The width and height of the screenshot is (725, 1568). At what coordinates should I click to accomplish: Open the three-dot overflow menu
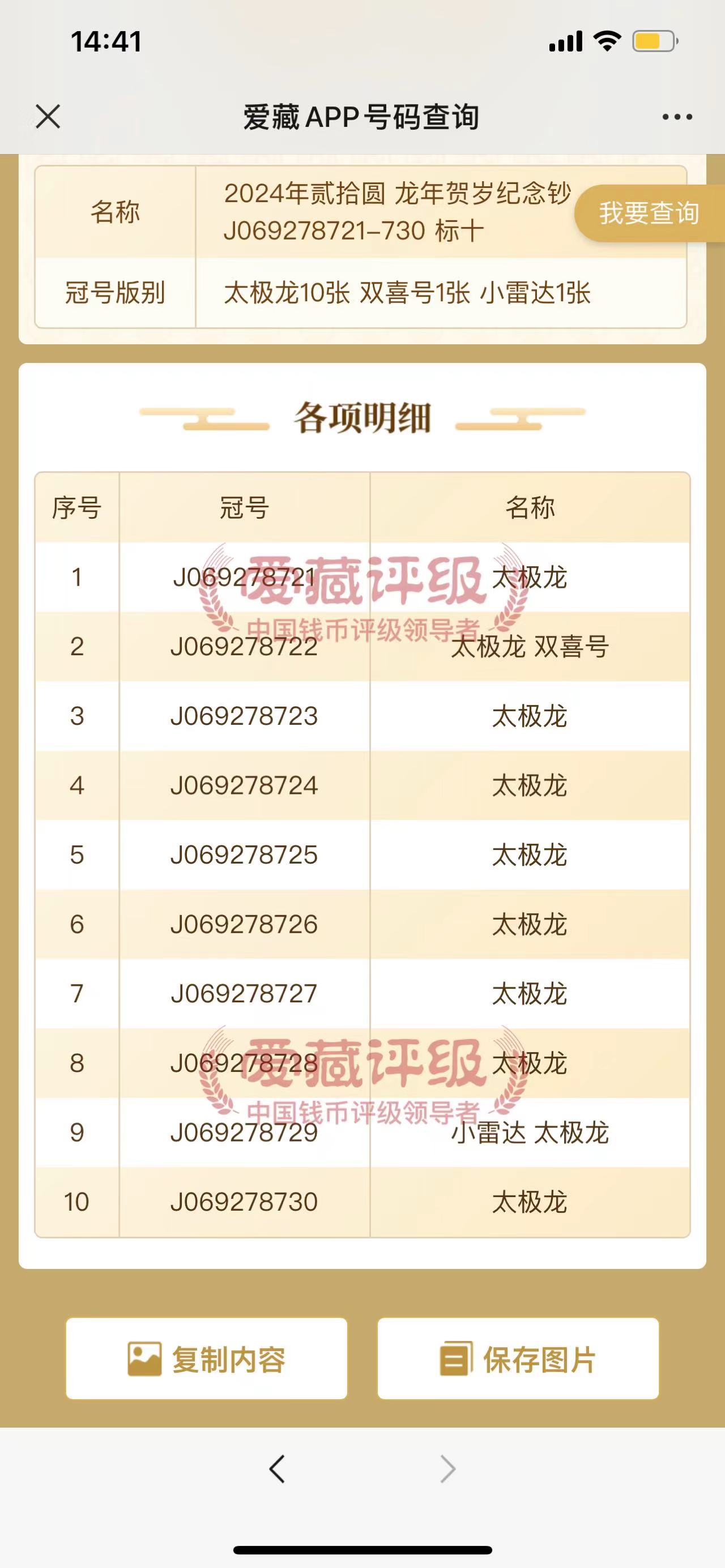point(677,117)
